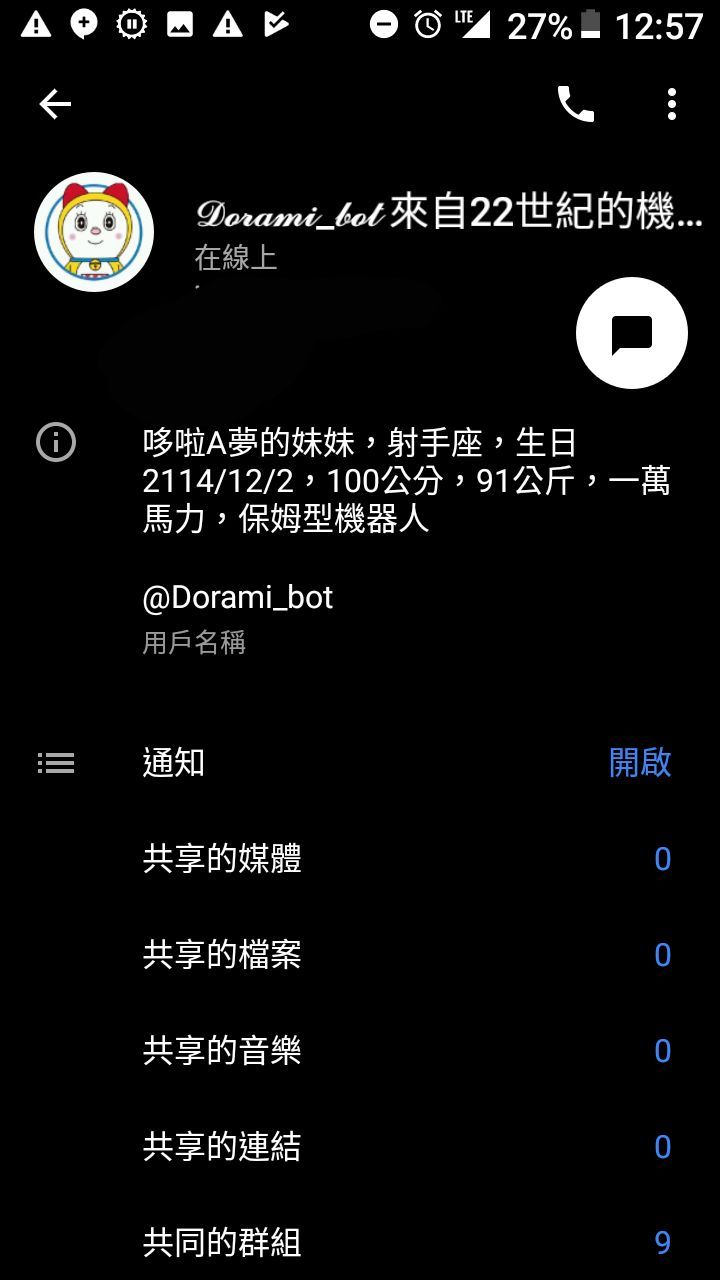Tap the round message button
This screenshot has height=1280, width=720.
[632, 334]
